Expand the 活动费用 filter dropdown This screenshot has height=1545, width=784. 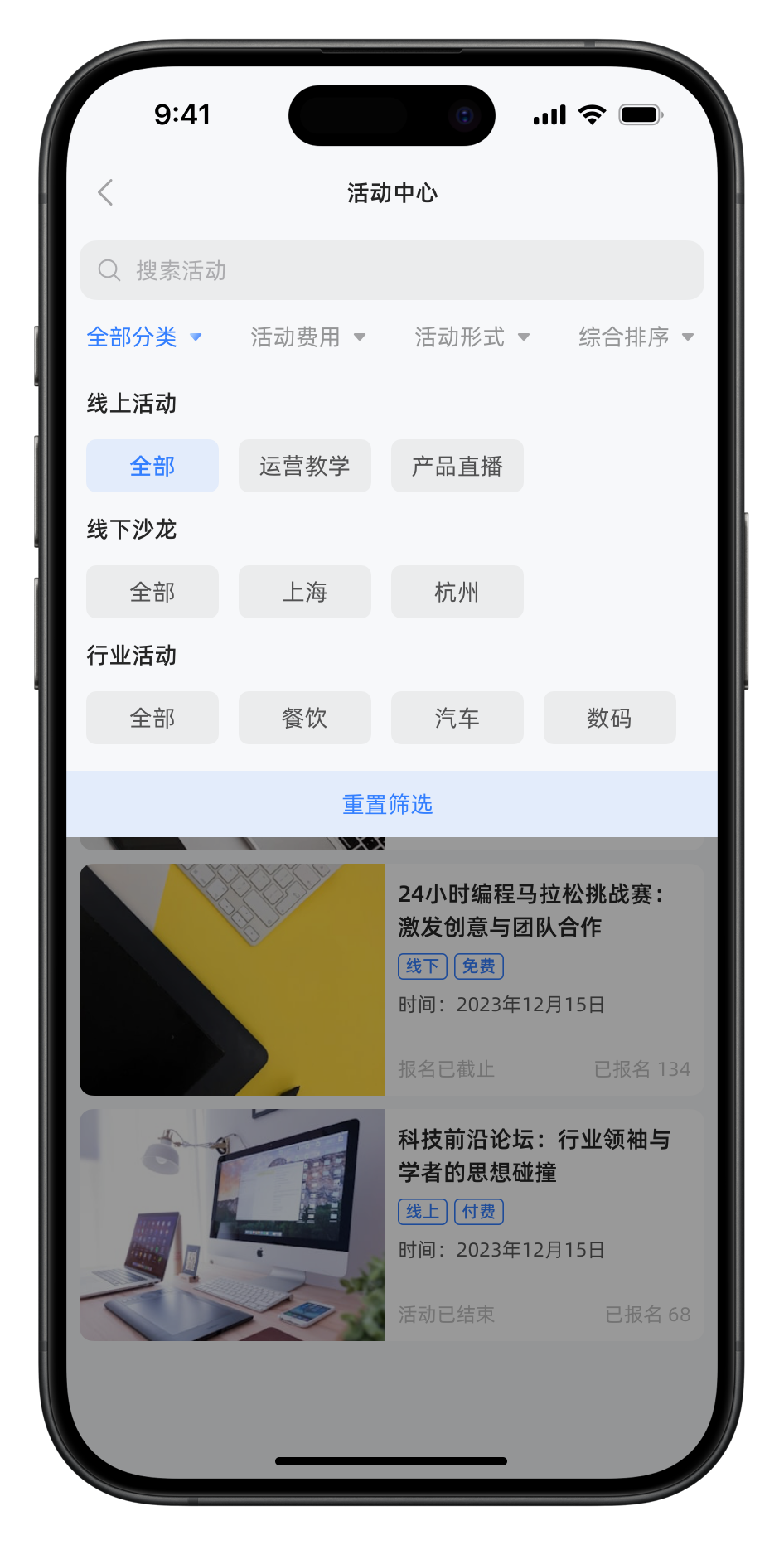[x=307, y=337]
